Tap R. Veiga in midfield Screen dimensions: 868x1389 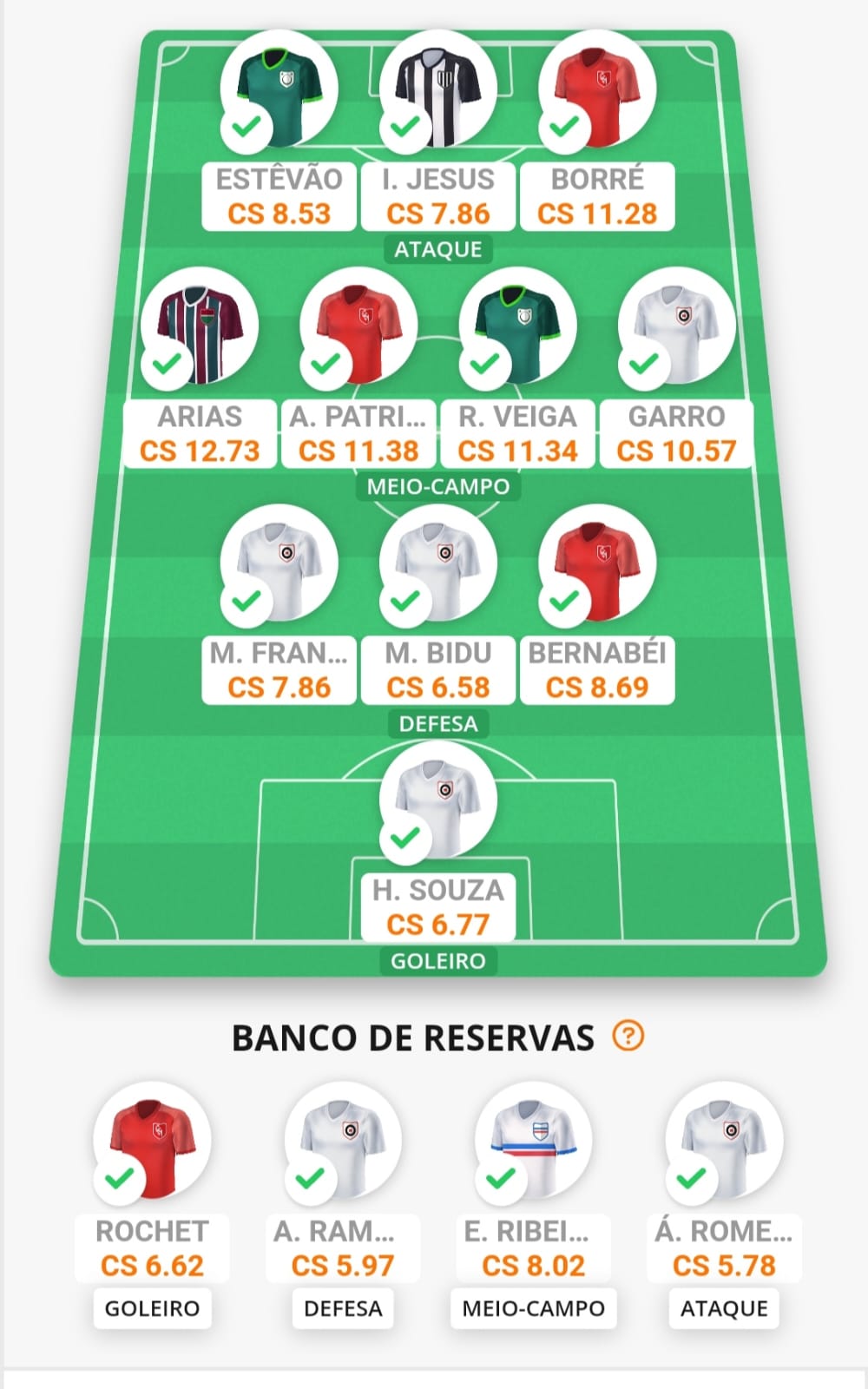click(x=517, y=367)
